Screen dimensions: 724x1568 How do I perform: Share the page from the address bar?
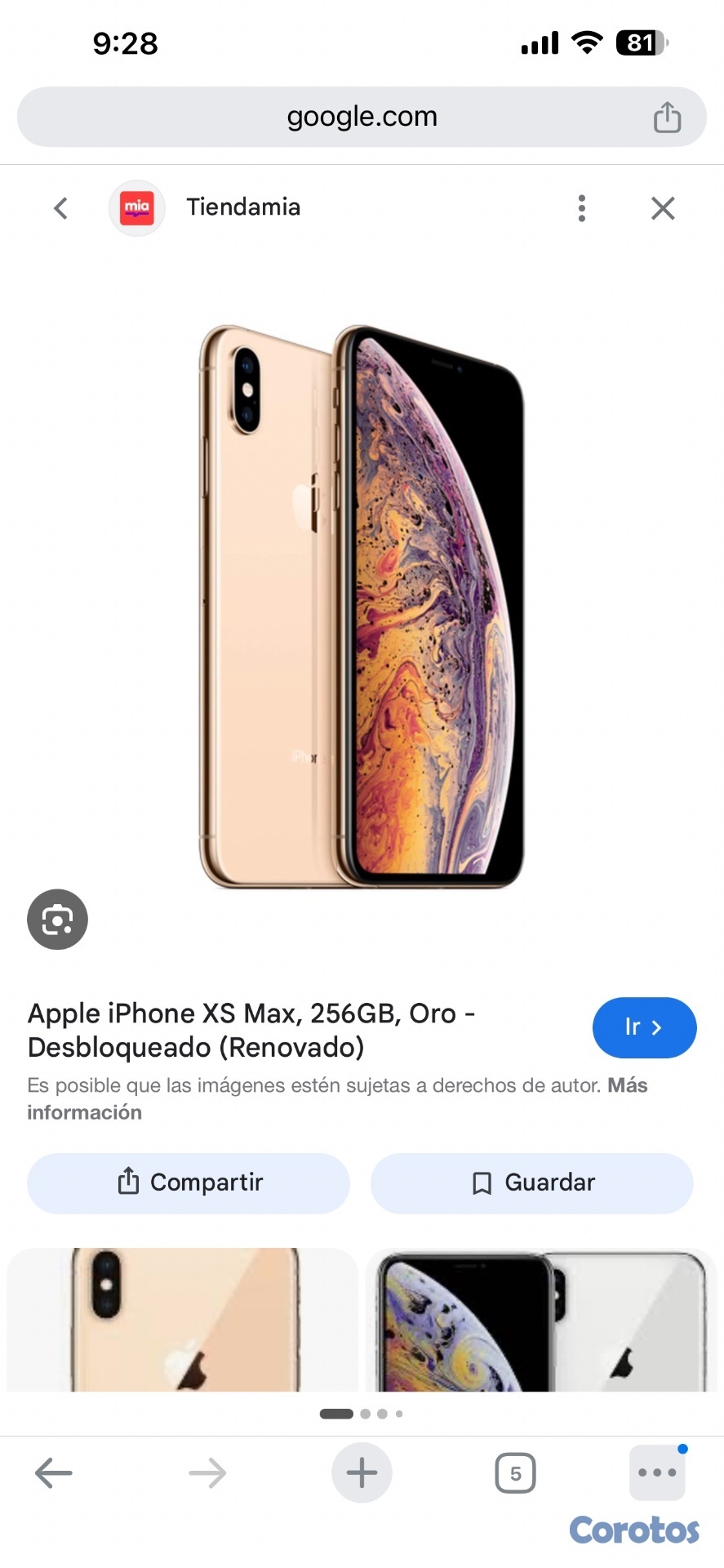667,117
